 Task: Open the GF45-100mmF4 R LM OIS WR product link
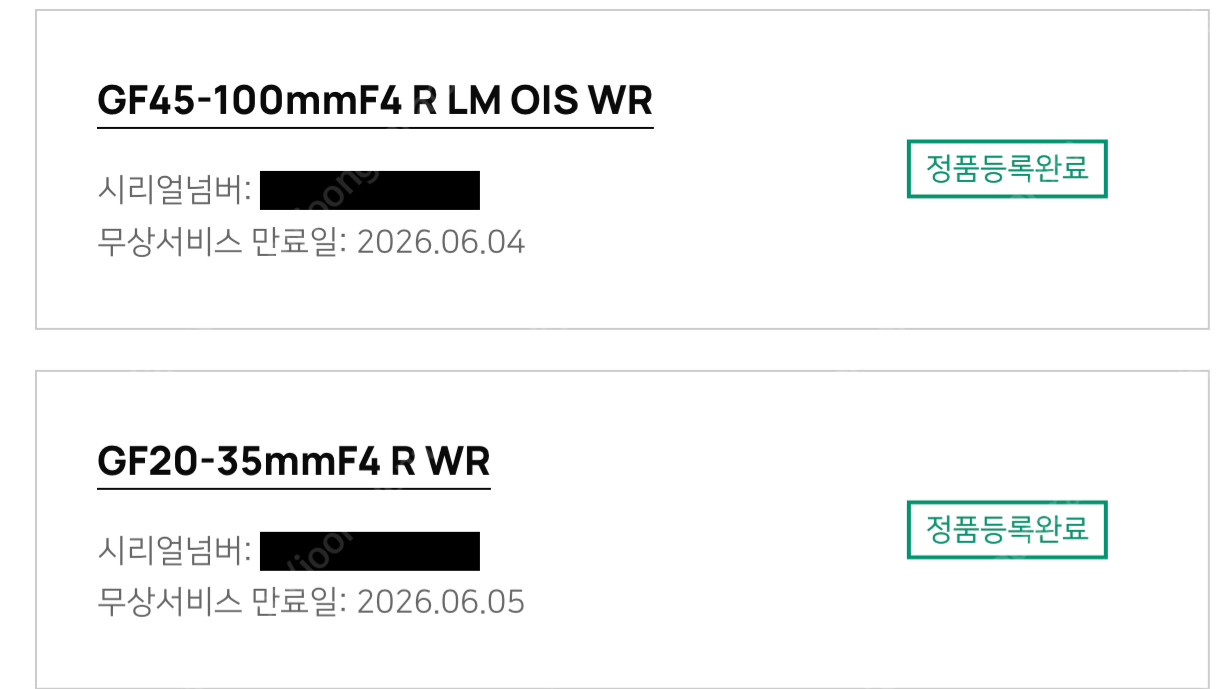374,101
